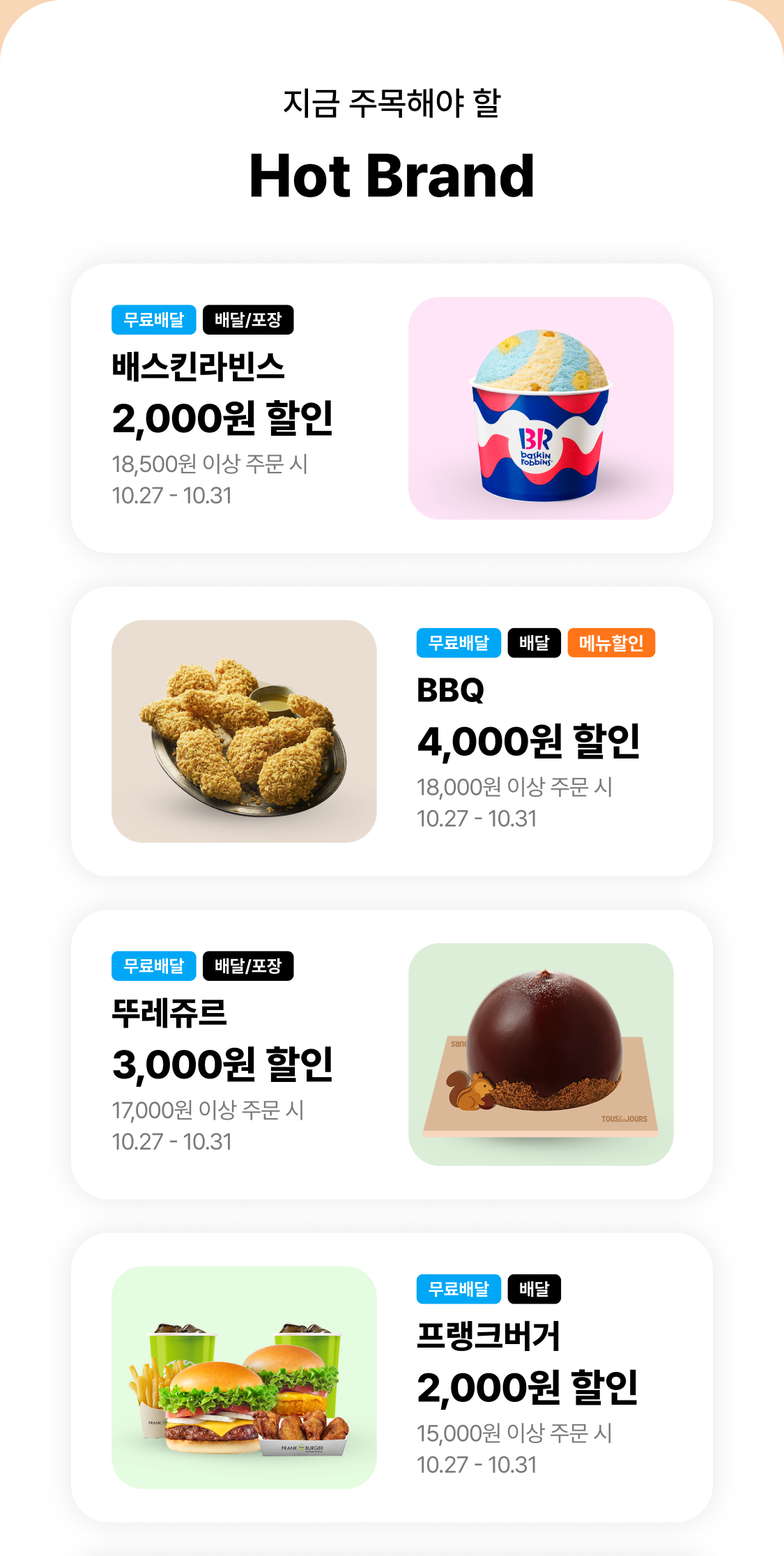Tap the 프랭크버거 2,000원 할인 card
This screenshot has height=1556, width=784.
392,1377
